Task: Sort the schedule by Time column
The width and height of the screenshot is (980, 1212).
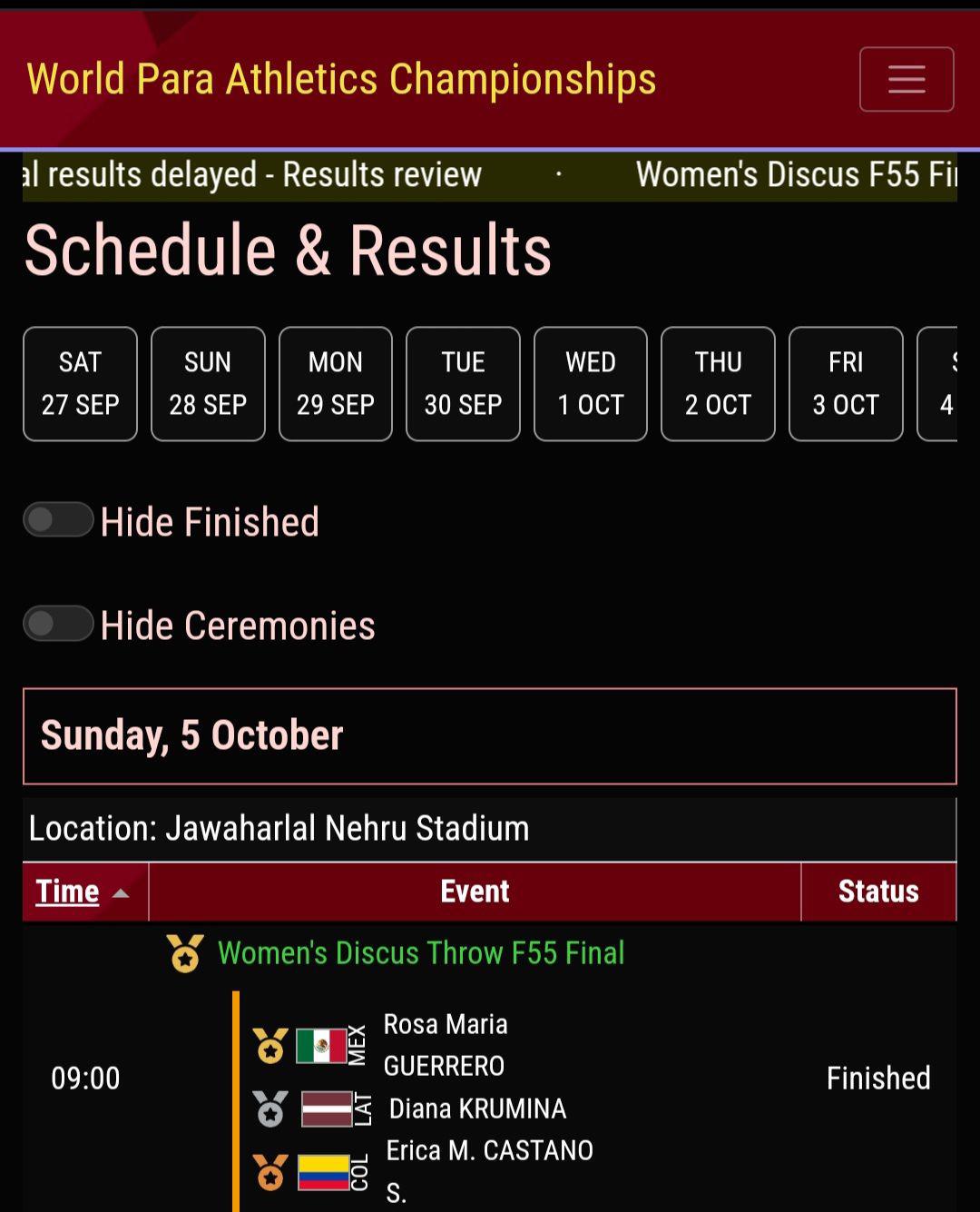Action: tap(68, 892)
